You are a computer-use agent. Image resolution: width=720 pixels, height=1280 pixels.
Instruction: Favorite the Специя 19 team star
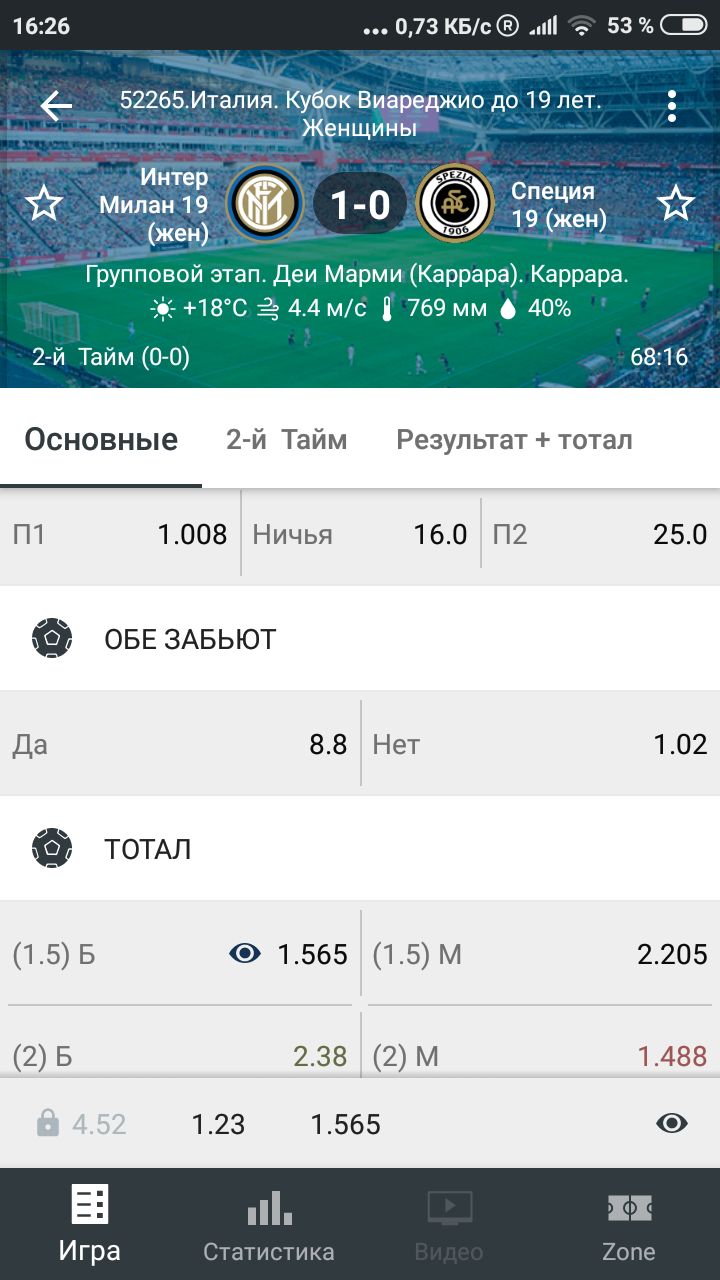click(676, 204)
